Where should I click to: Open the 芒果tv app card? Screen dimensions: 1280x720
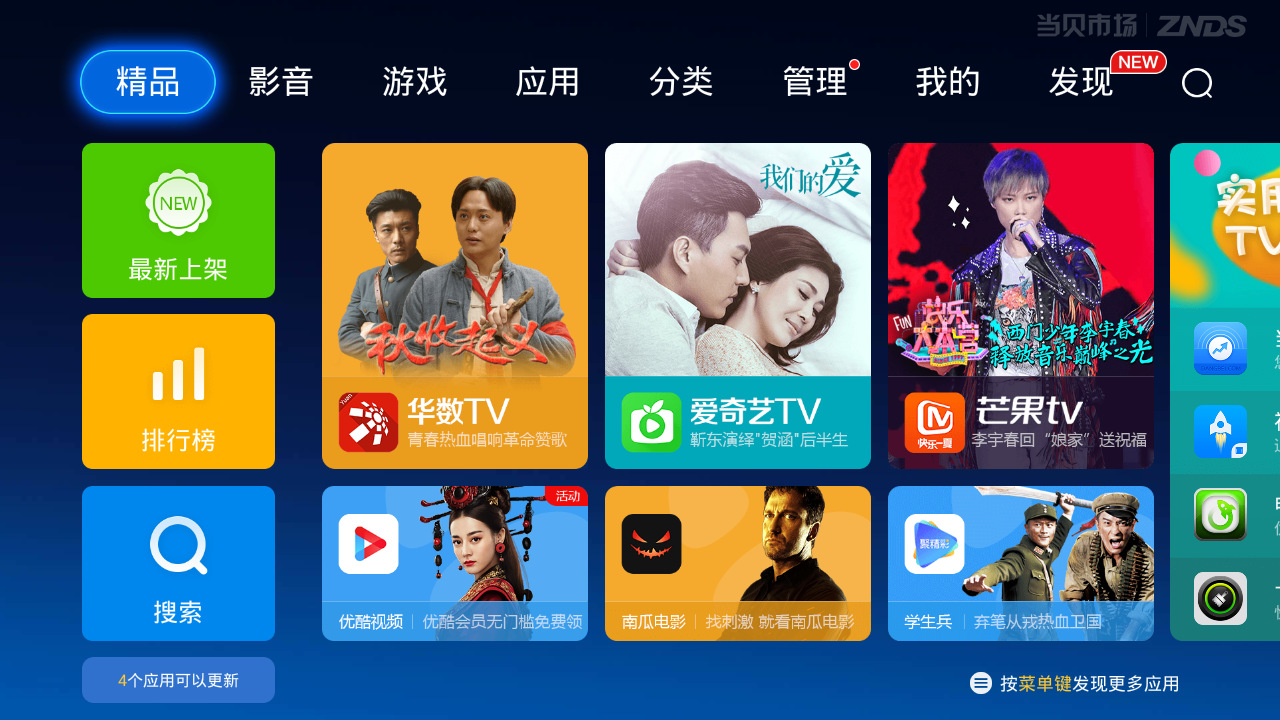coord(1021,306)
